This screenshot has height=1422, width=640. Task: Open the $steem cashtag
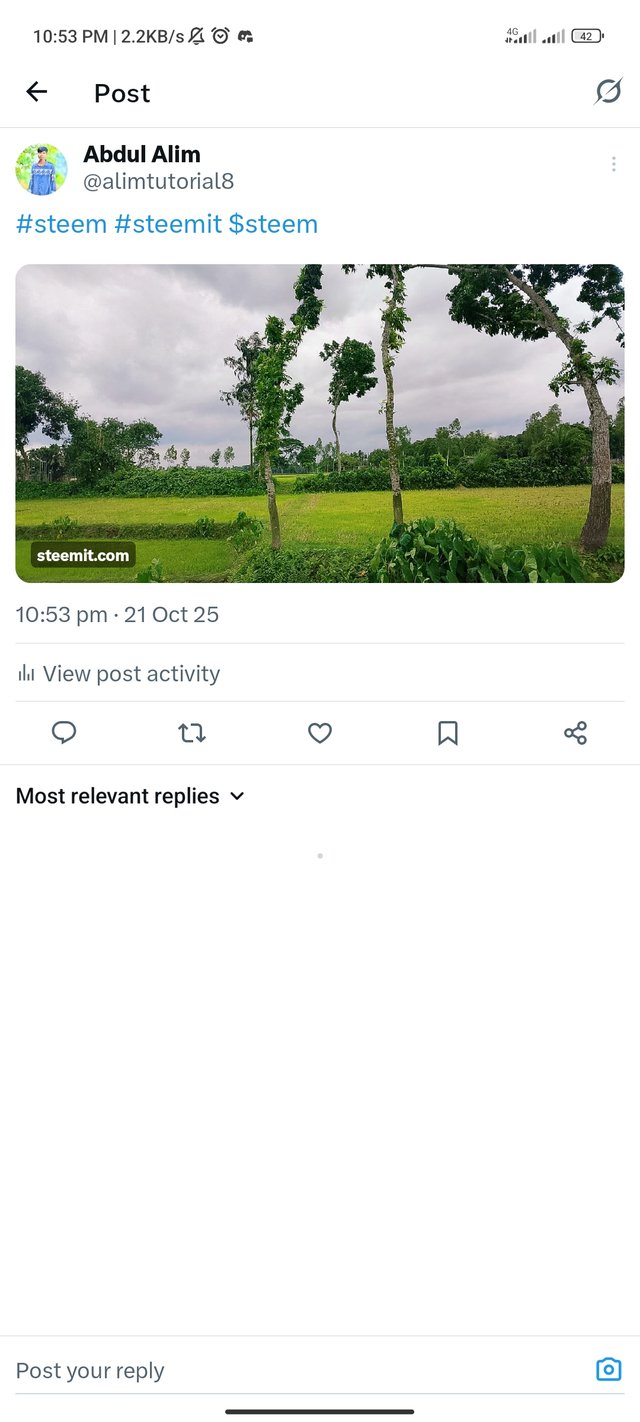coord(273,224)
